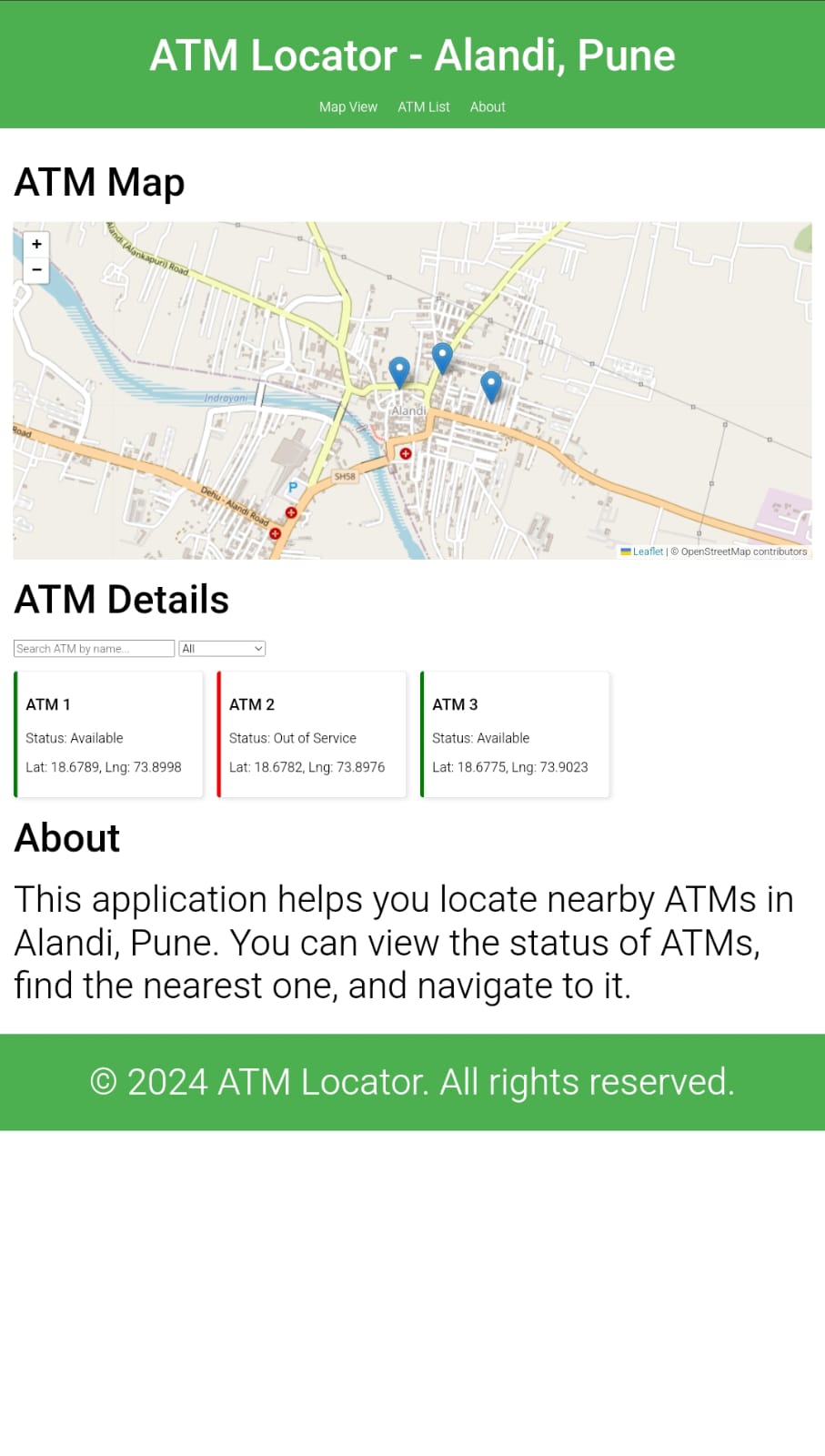825x1456 pixels.
Task: Focus the Search ATM by name field
Action: [x=94, y=648]
